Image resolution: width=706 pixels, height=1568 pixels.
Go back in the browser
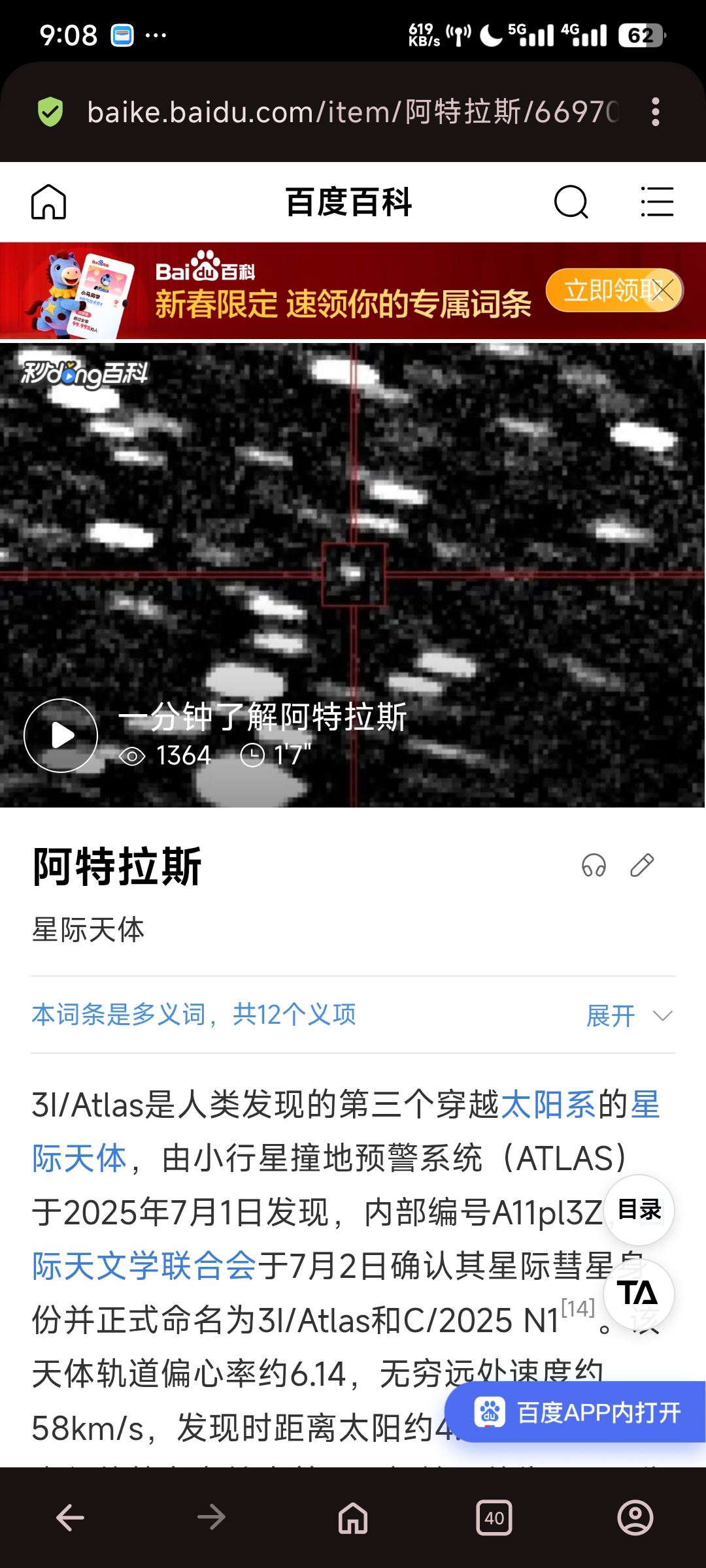[x=71, y=1517]
